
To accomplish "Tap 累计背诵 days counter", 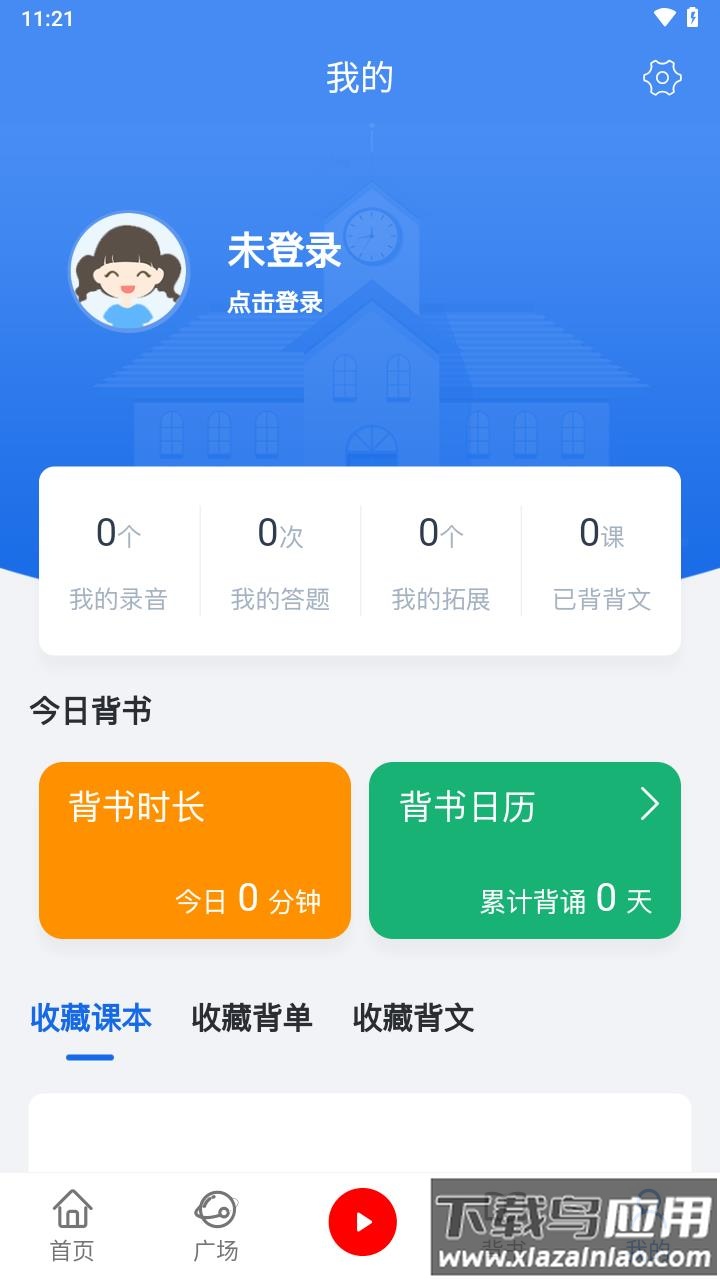I will point(563,899).
